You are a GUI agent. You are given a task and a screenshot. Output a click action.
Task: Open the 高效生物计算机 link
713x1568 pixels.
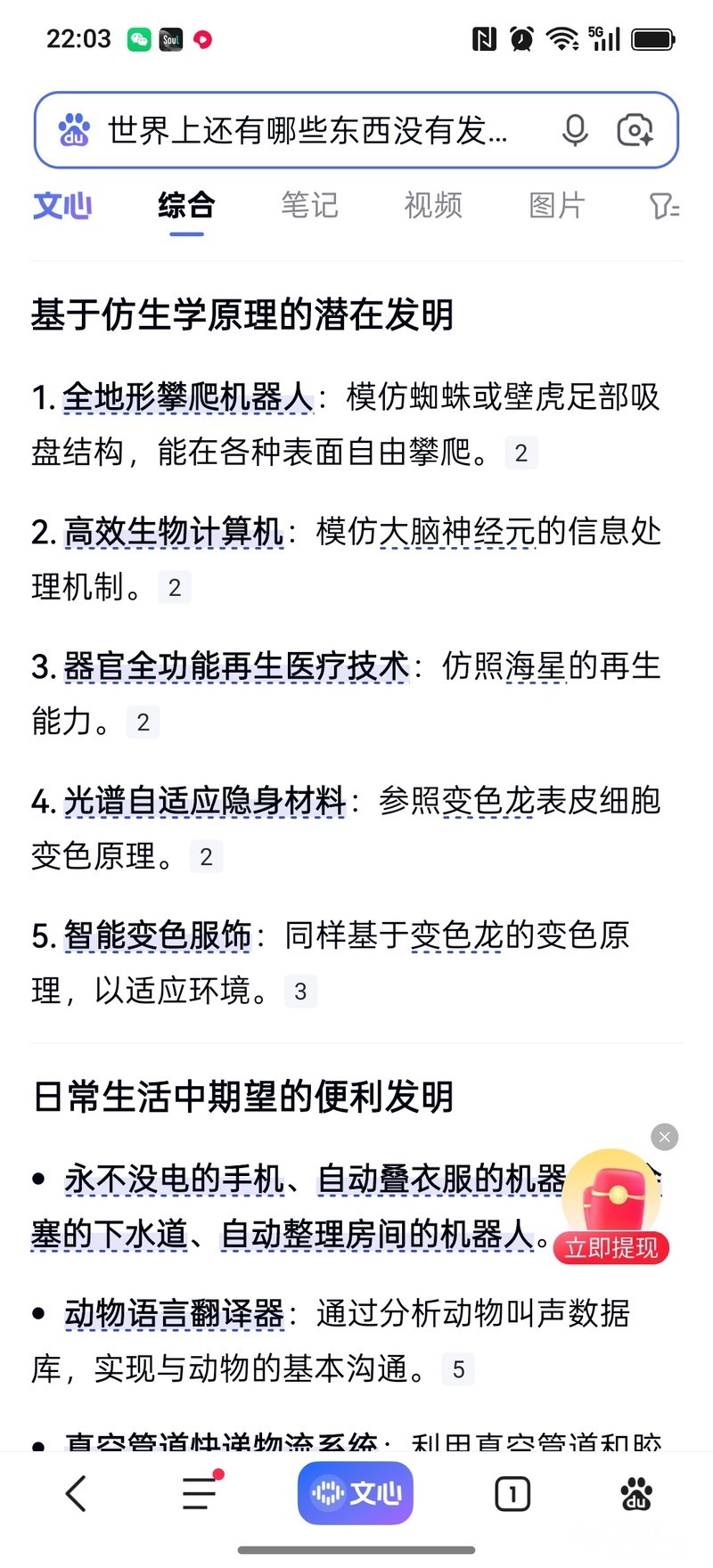[x=174, y=532]
